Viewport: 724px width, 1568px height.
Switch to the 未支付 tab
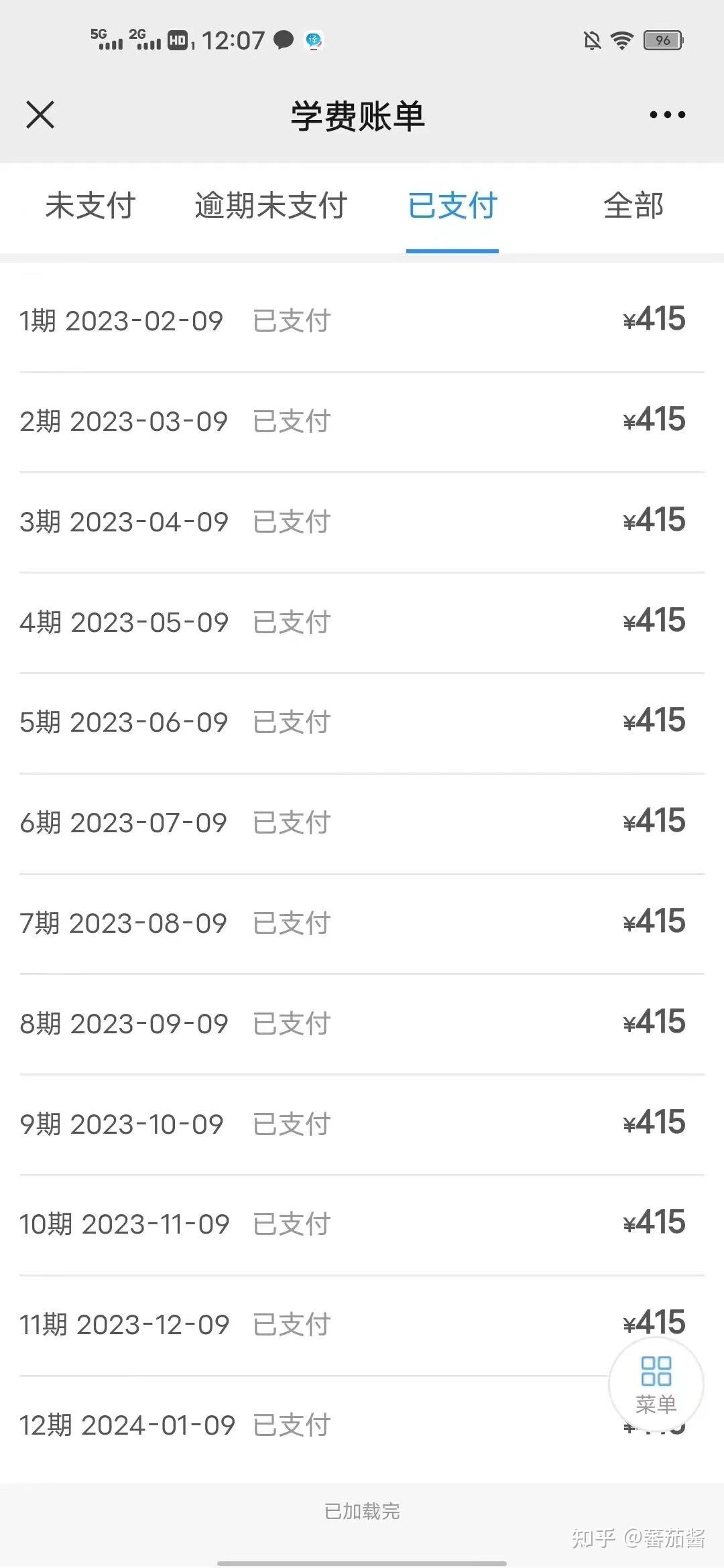click(90, 206)
